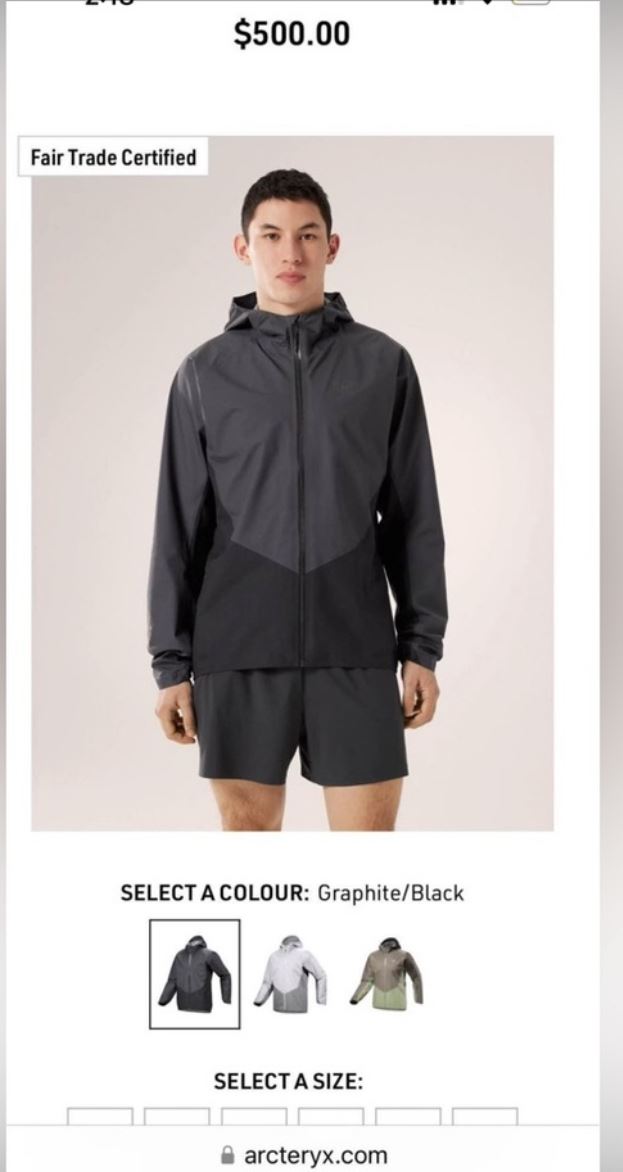
Task: Pick the green and brown jacket colour
Action: 387,973
